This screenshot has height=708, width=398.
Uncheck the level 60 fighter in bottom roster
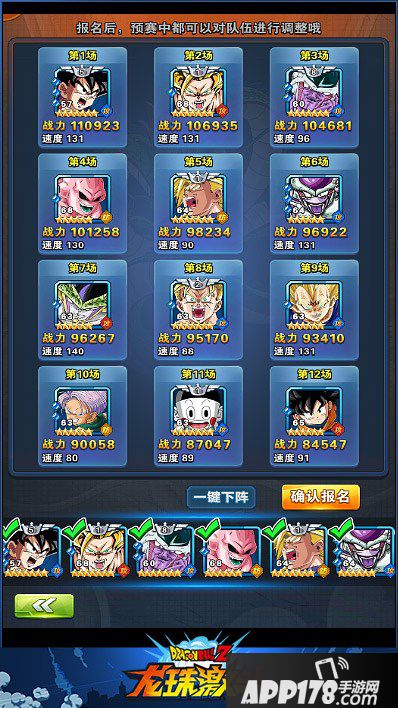pos(165,550)
